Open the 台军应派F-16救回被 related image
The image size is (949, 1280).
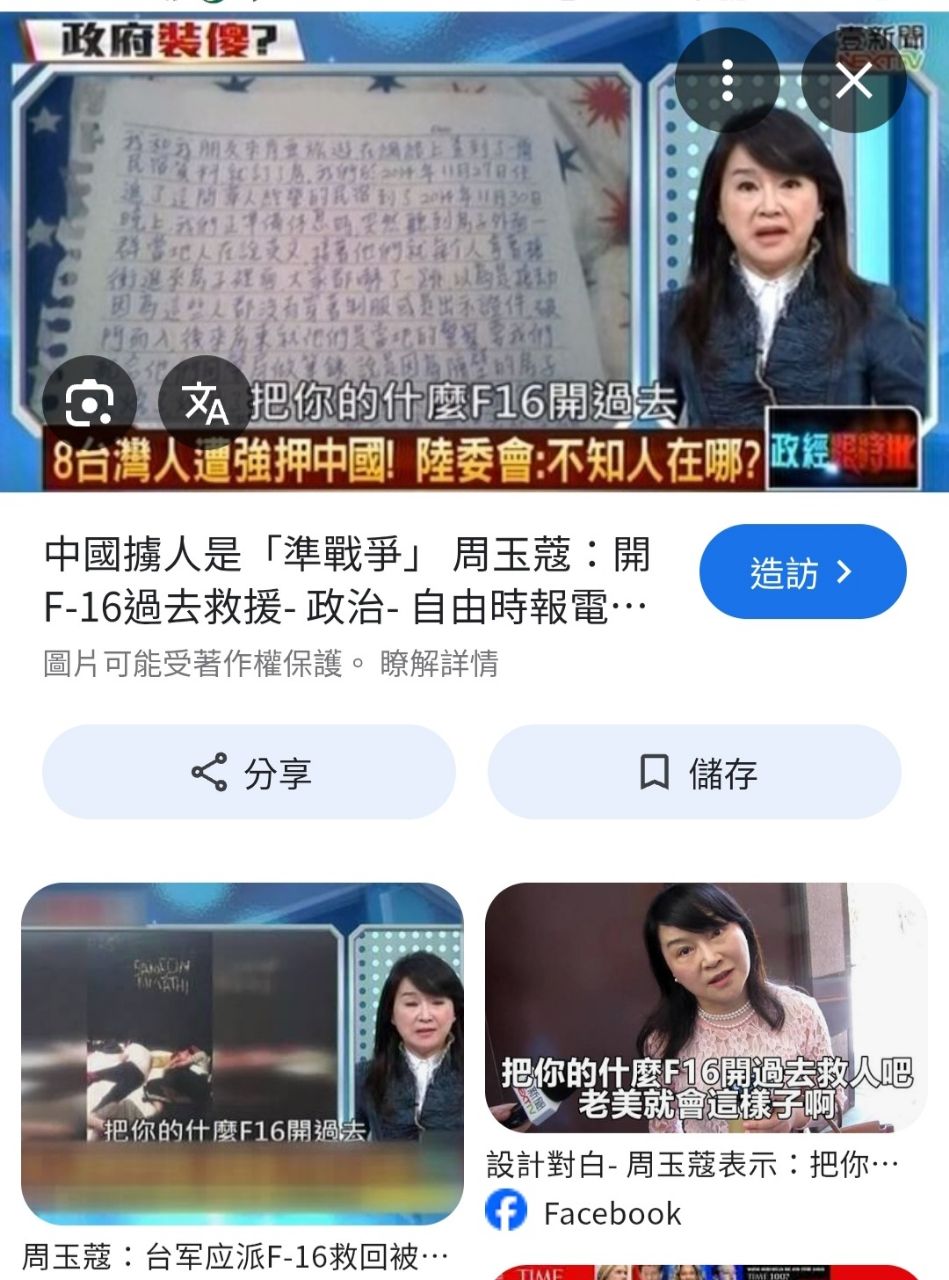click(242, 1053)
